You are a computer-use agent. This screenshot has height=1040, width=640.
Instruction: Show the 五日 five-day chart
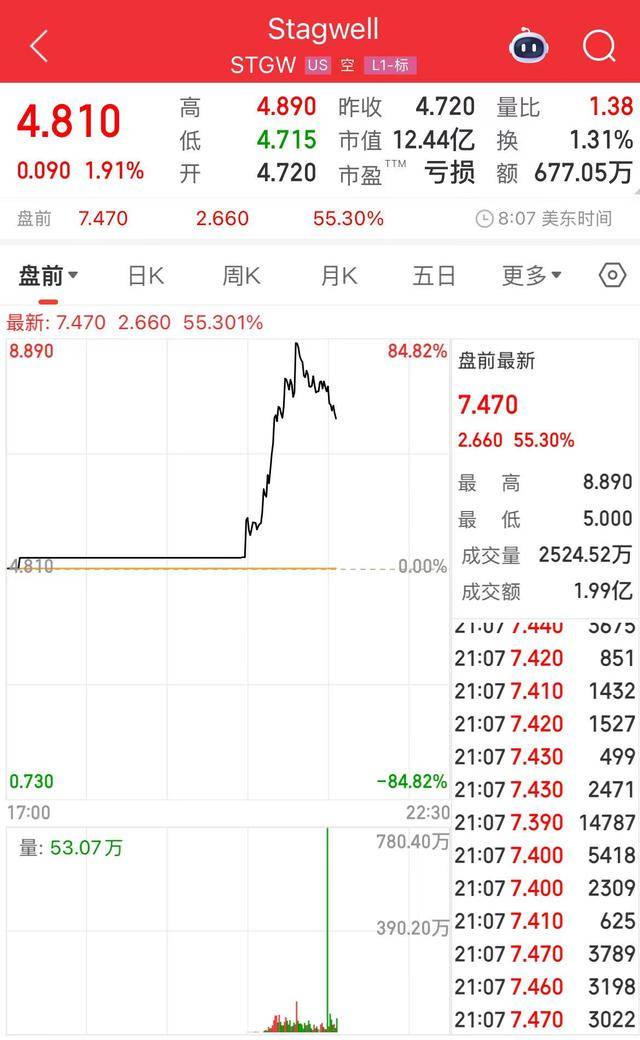coord(434,275)
